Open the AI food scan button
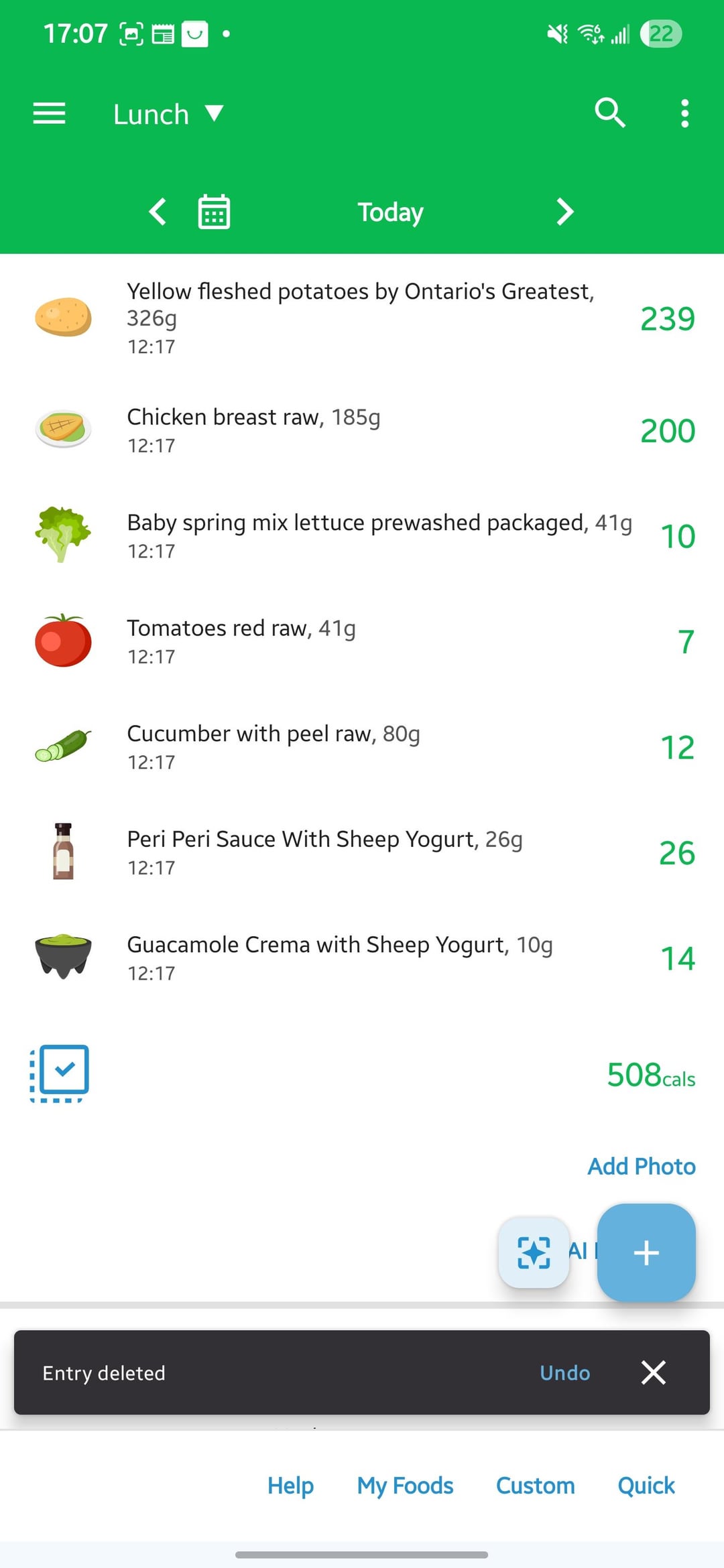This screenshot has height=1568, width=724. coord(534,1252)
